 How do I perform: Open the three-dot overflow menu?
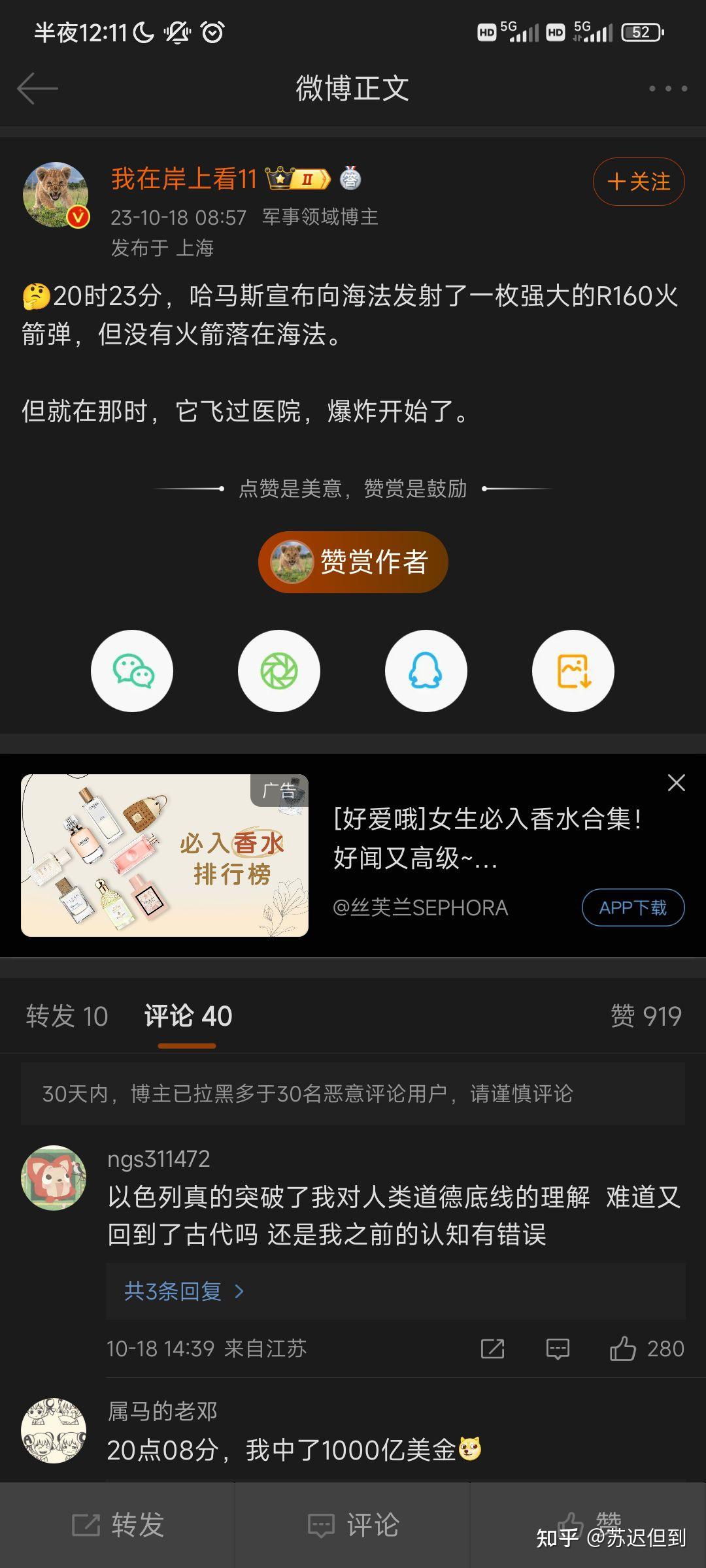coord(667,88)
